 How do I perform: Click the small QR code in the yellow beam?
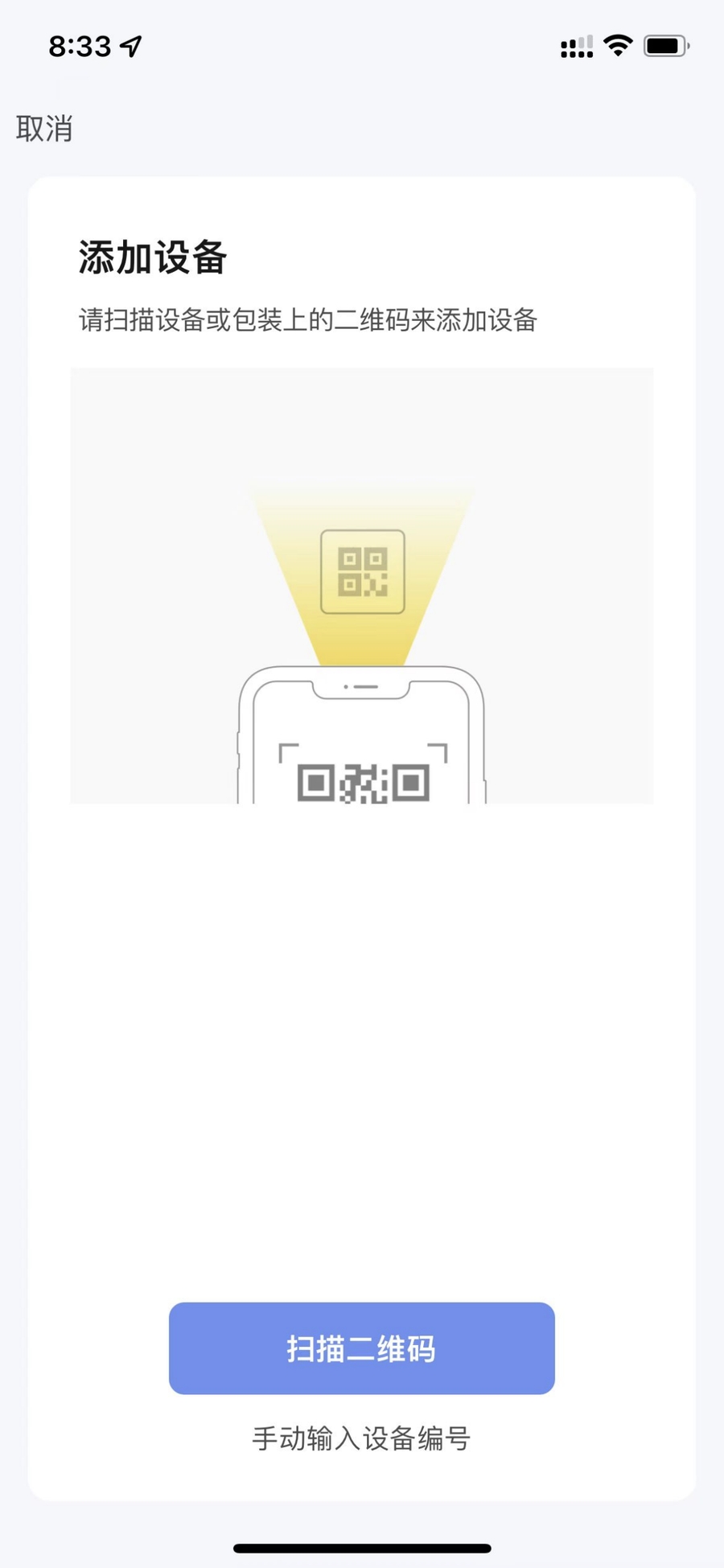[361, 571]
